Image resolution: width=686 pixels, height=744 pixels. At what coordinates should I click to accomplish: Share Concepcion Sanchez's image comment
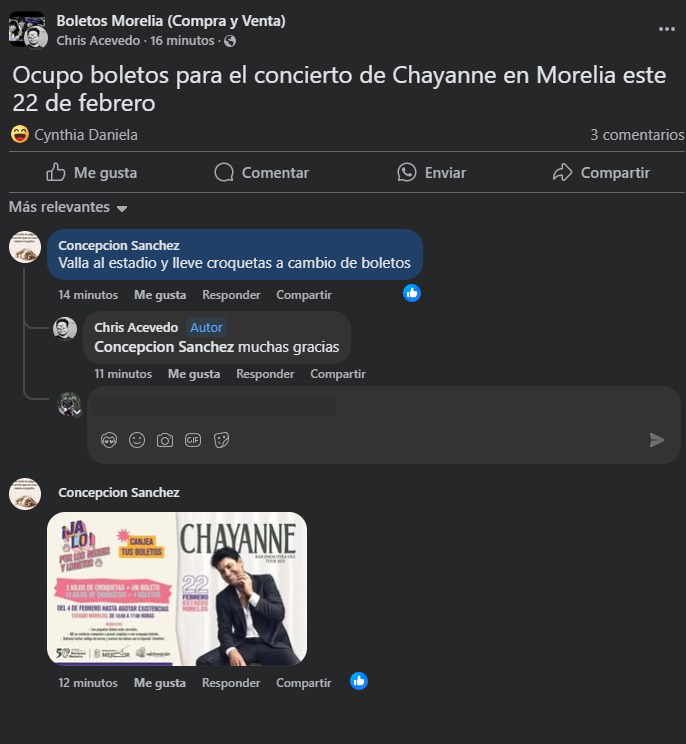coord(304,683)
